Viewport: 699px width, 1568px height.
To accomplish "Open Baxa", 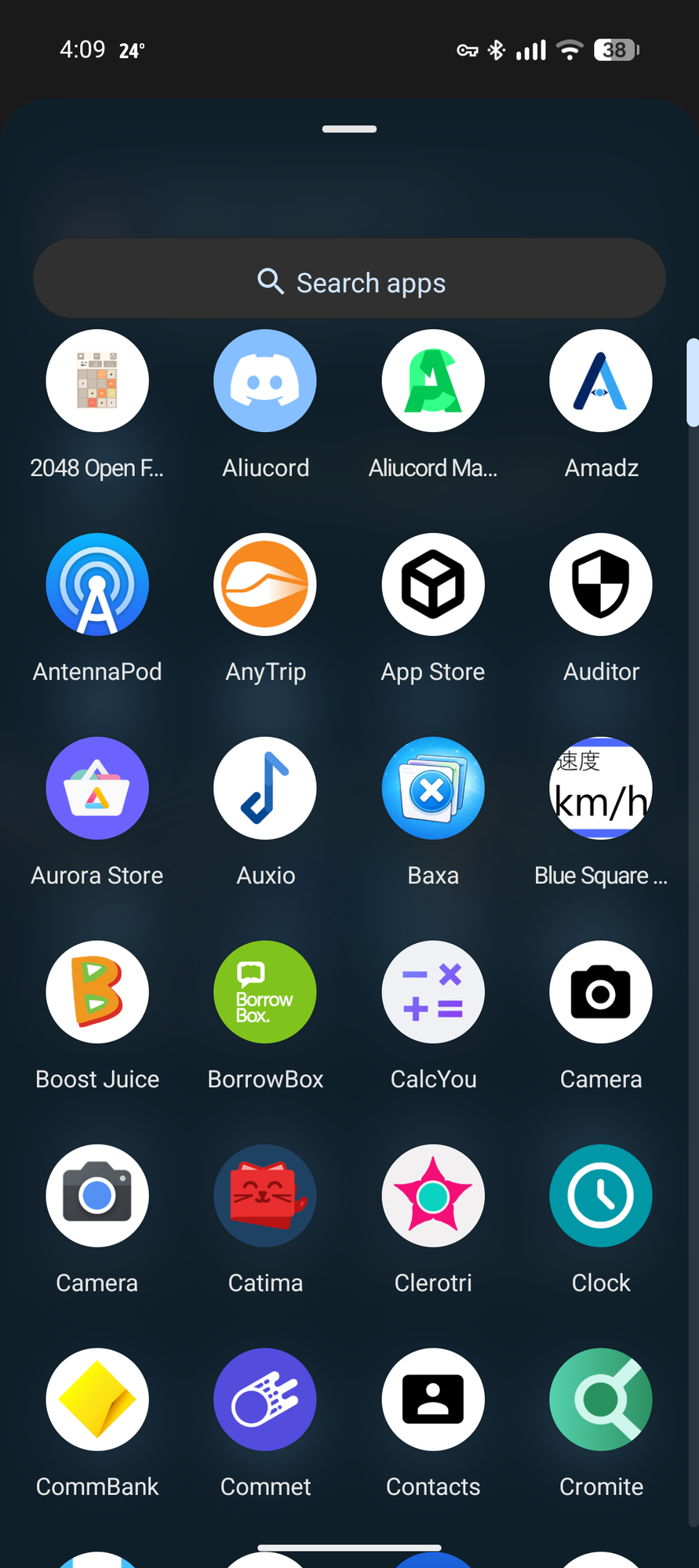I will [x=433, y=789].
